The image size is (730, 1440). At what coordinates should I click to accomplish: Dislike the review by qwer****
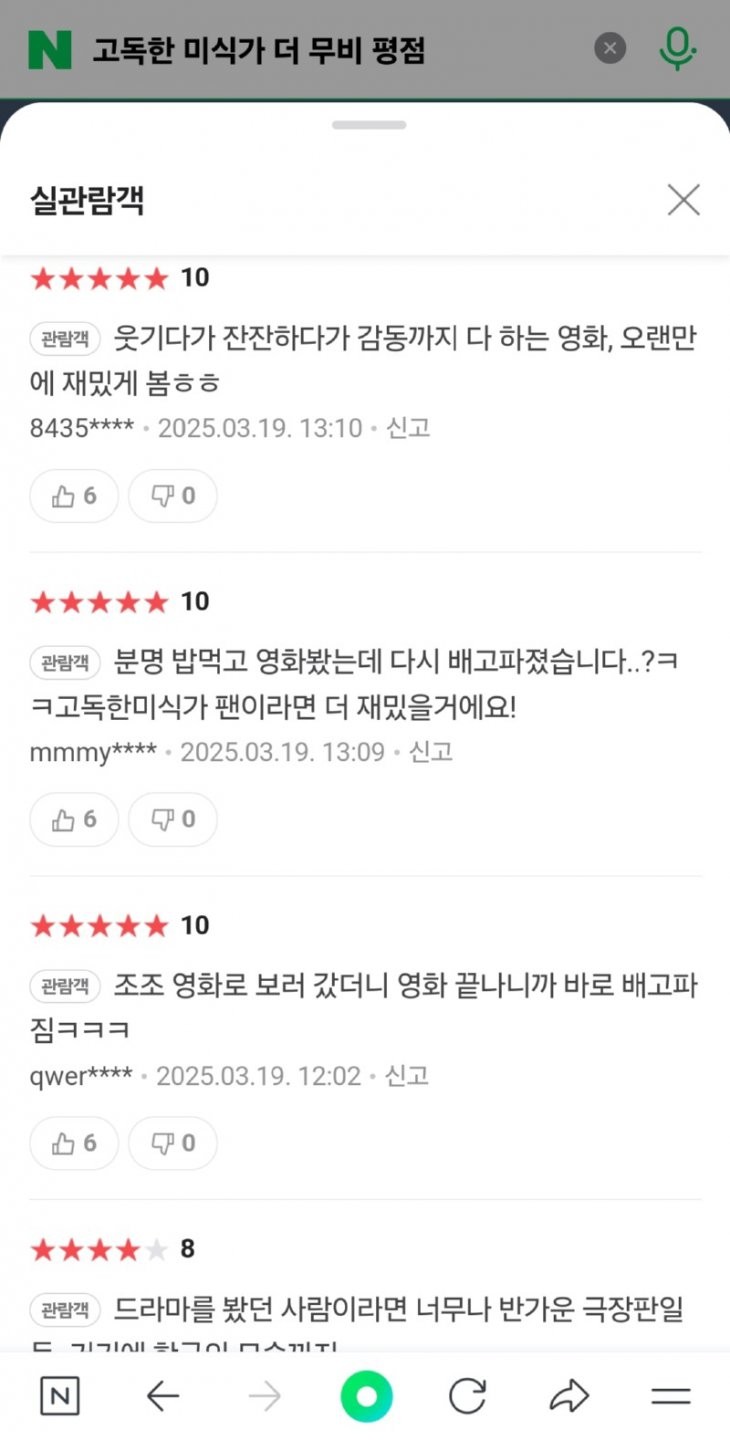click(173, 1143)
